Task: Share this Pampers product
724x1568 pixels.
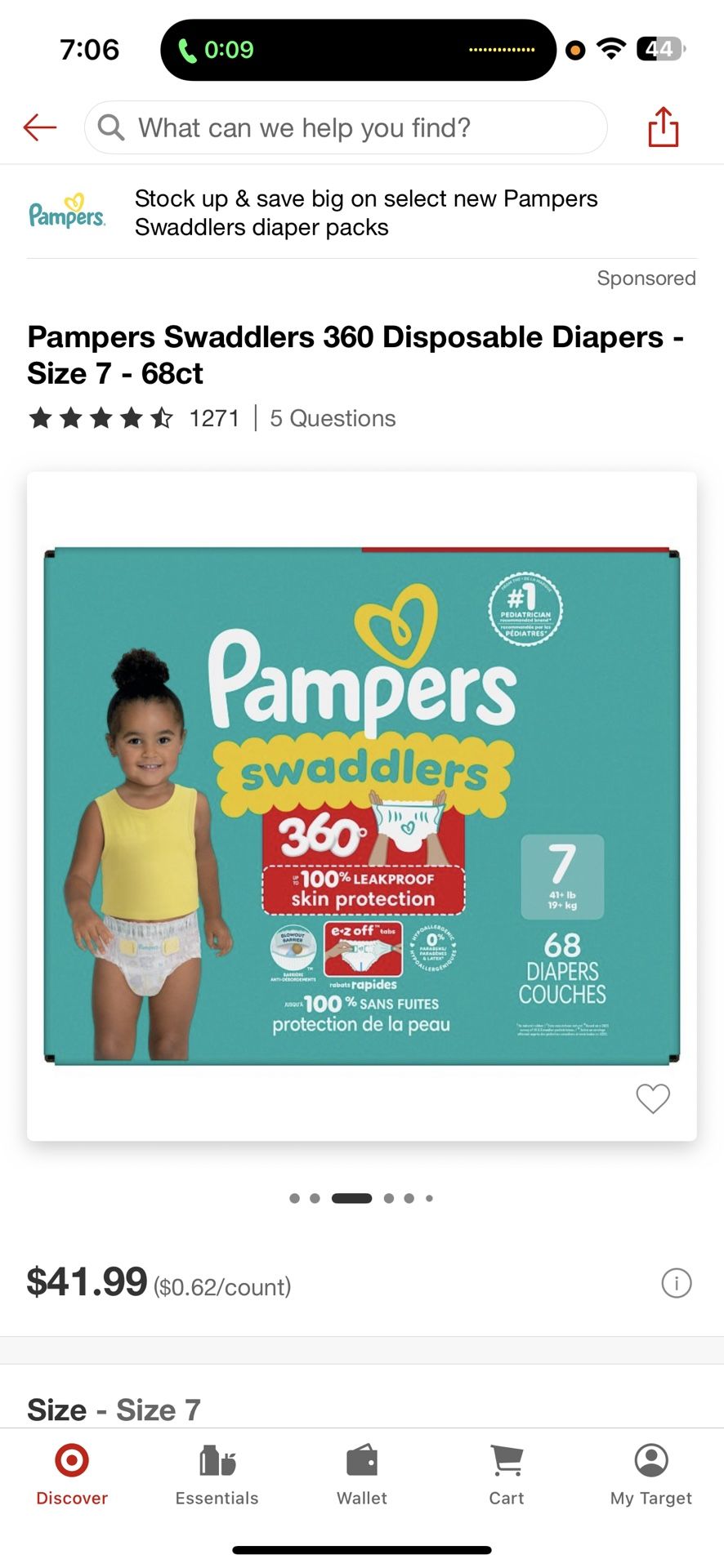Action: coord(663,127)
